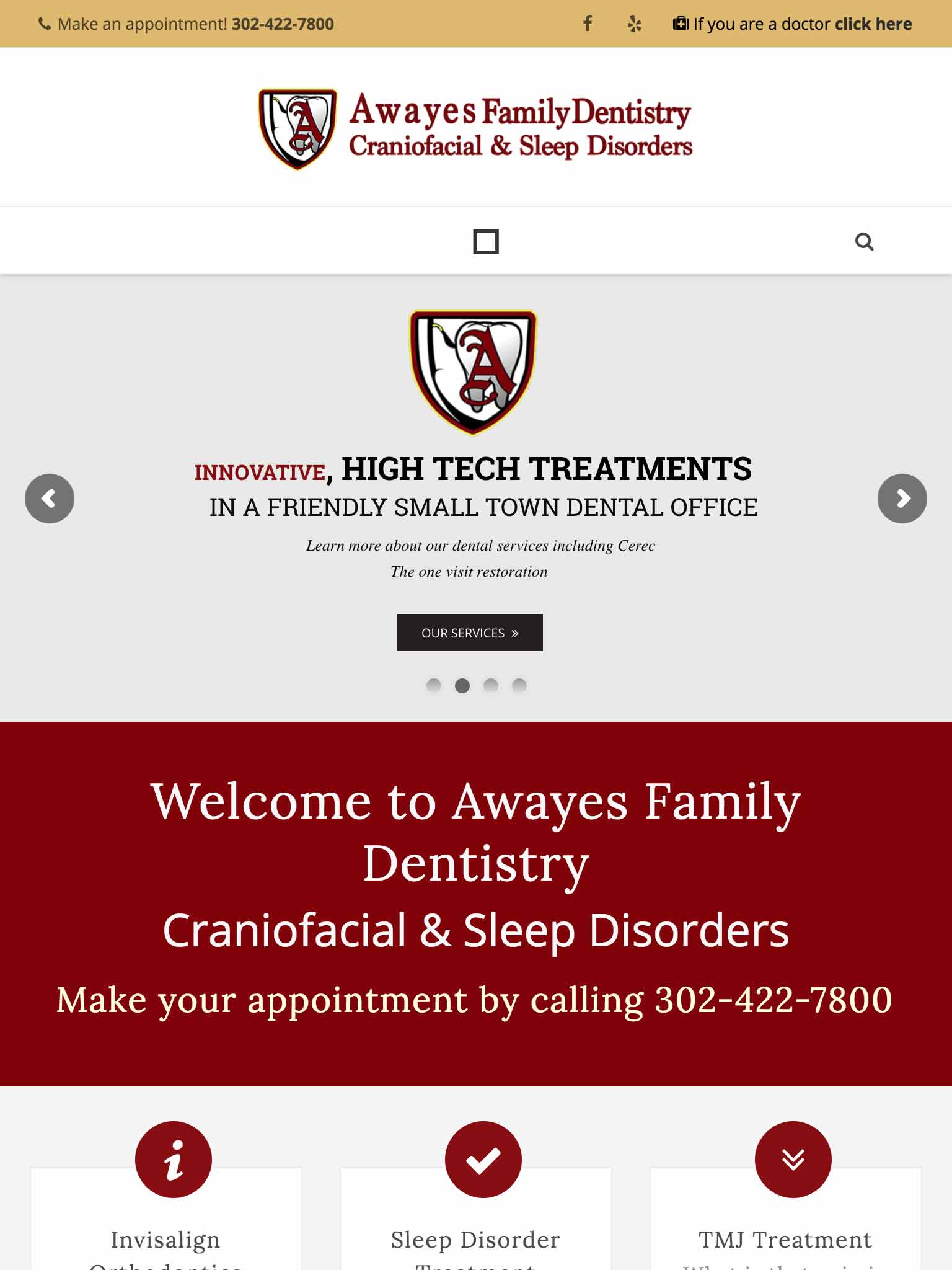952x1270 pixels.
Task: Jump to the first slide dot
Action: 434,685
